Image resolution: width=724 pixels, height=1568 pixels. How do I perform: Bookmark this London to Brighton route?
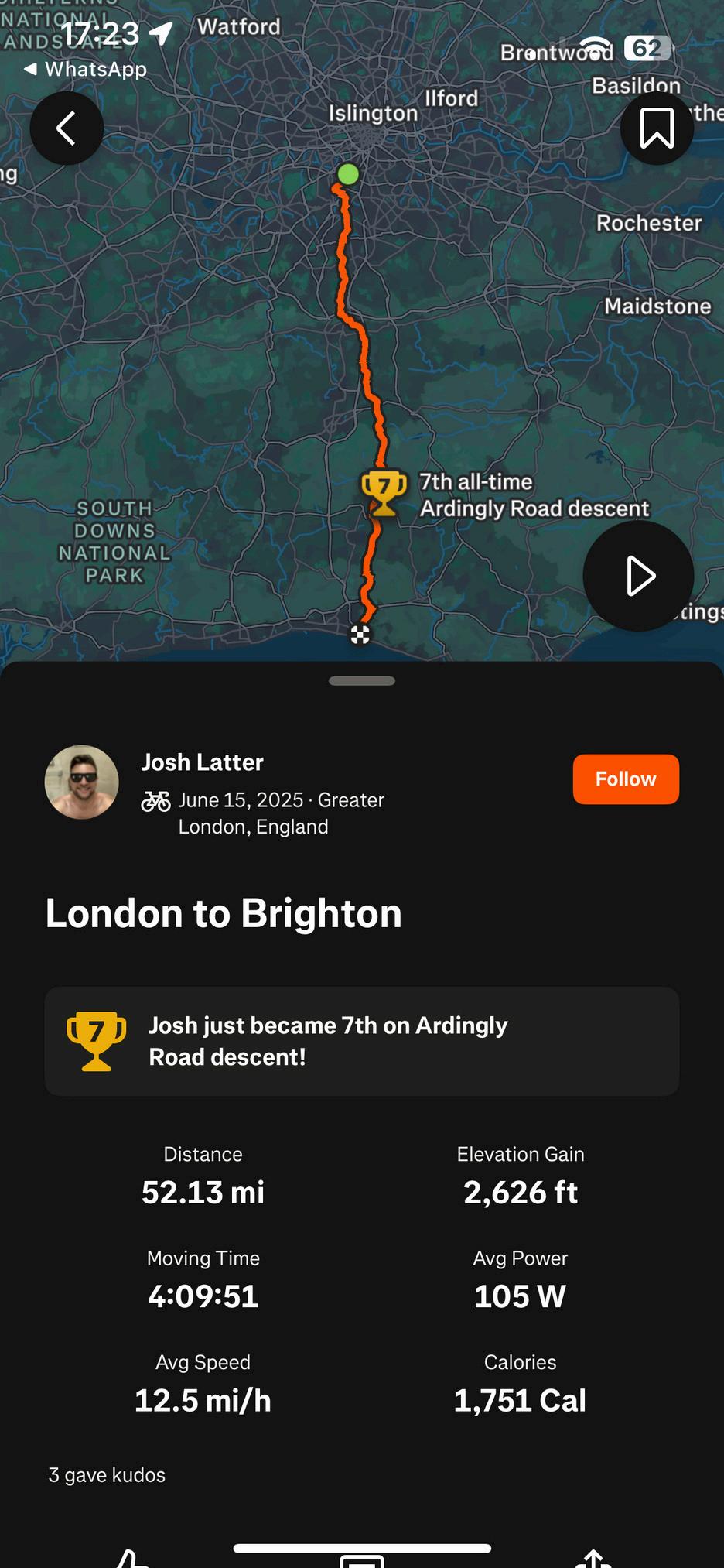[x=657, y=128]
